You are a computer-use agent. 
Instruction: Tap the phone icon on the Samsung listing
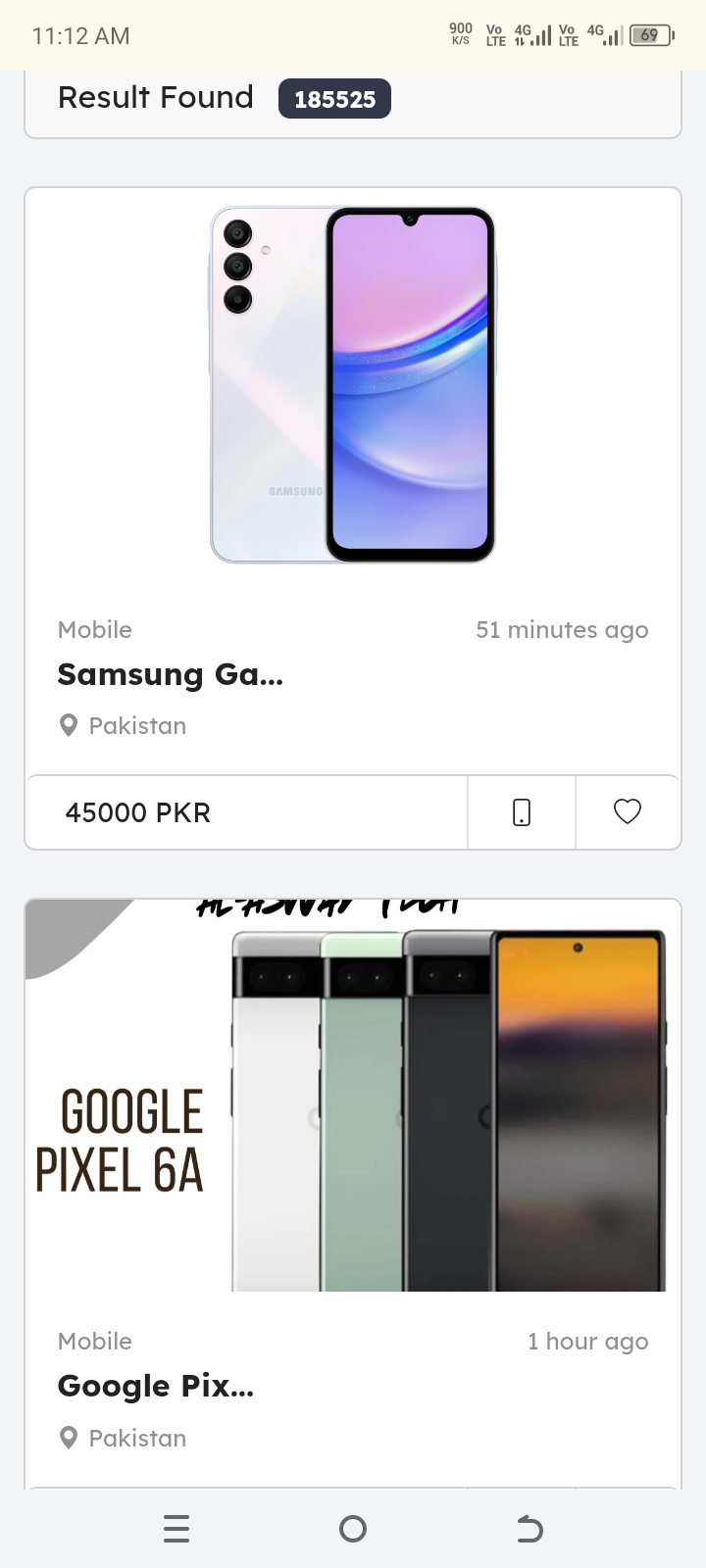click(522, 812)
